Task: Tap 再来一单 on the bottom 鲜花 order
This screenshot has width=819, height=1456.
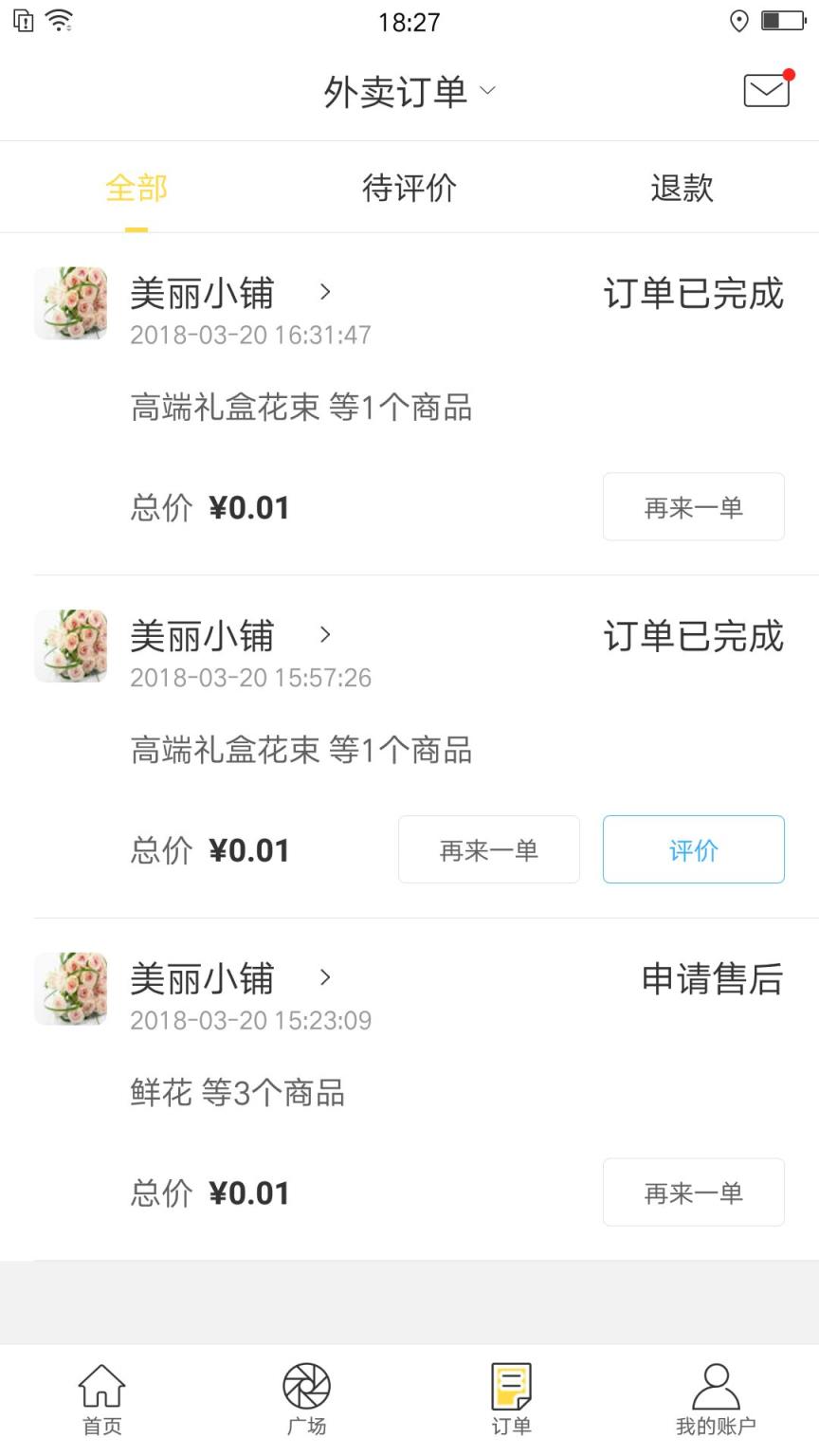Action: (693, 1192)
